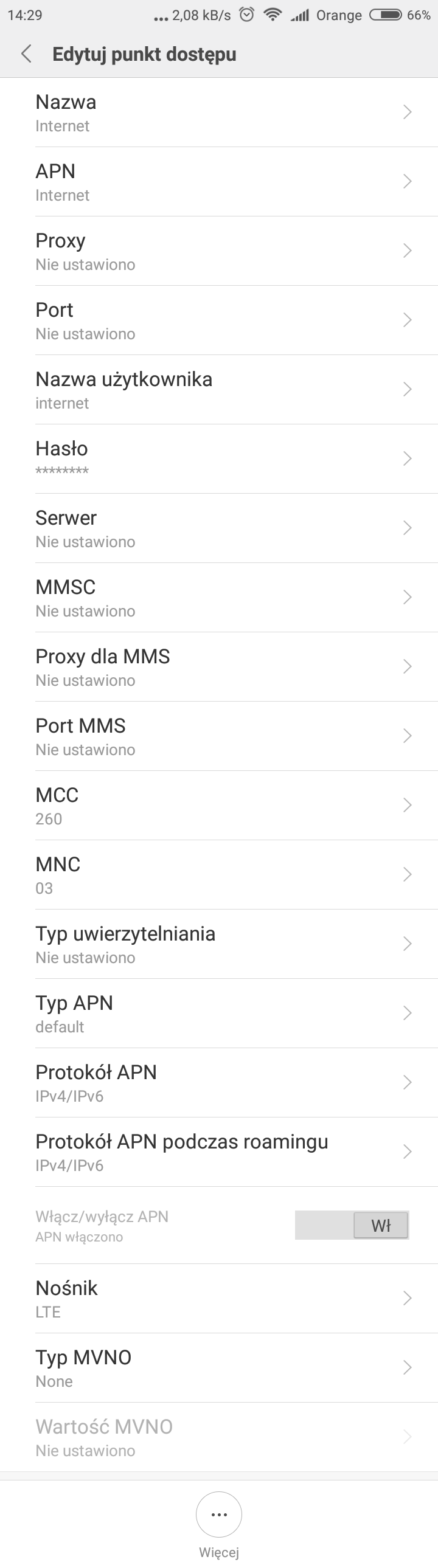The image size is (438, 1568).
Task: Select Protokół APN row
Action: [x=220, y=1083]
